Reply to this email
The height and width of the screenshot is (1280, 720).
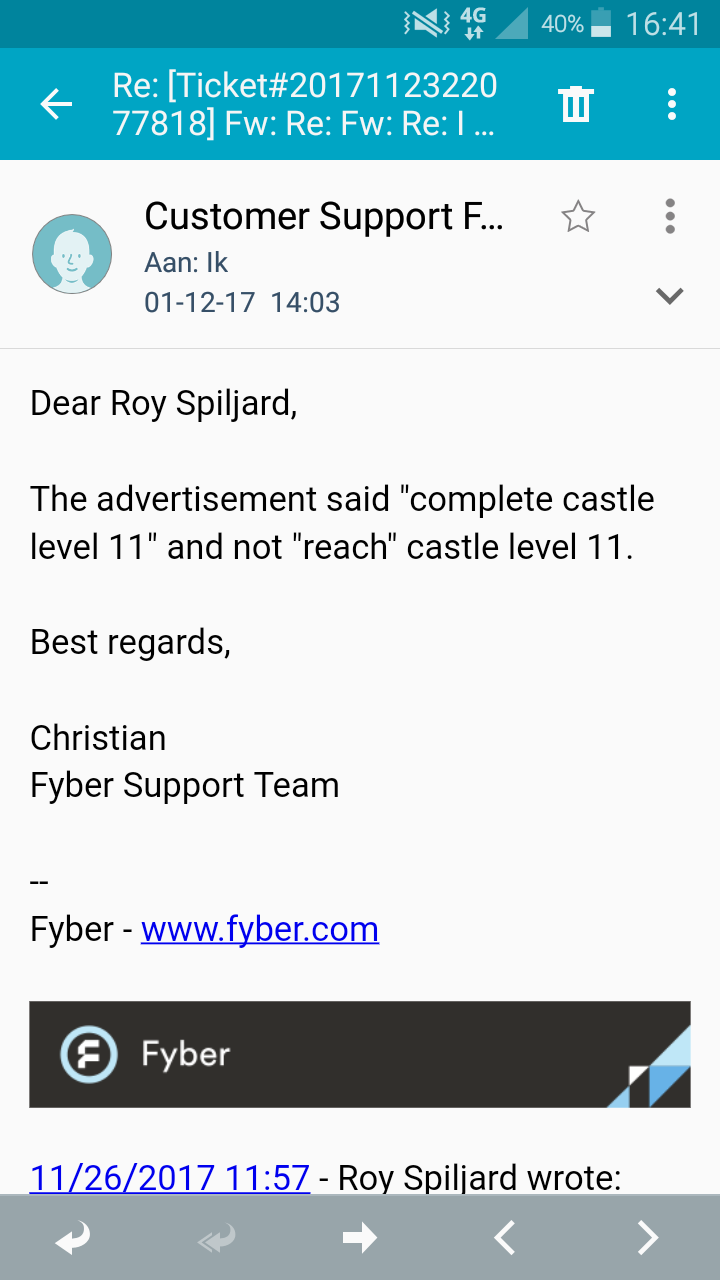[72, 1239]
